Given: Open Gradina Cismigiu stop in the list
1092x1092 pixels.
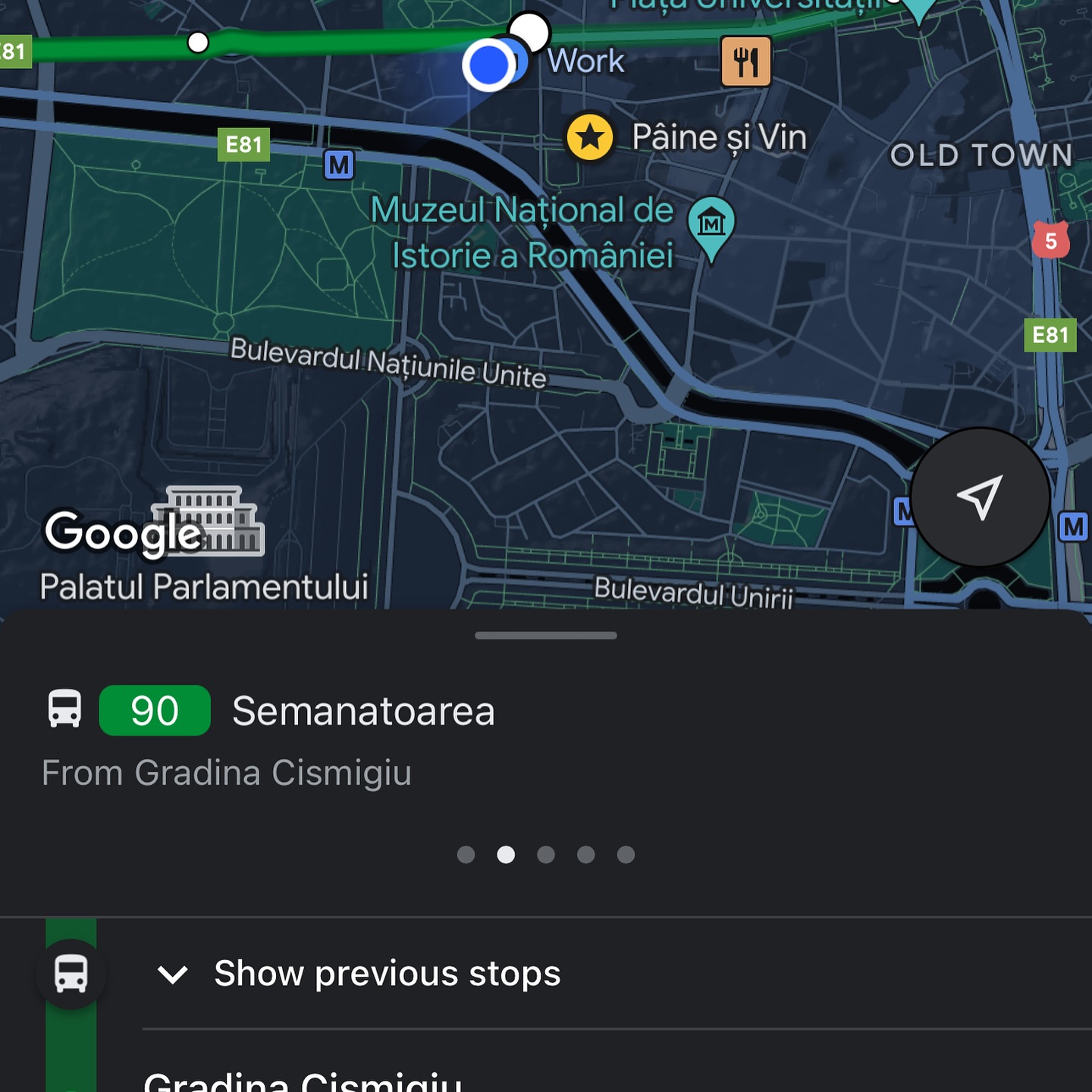Looking at the screenshot, I should click(x=303, y=1081).
